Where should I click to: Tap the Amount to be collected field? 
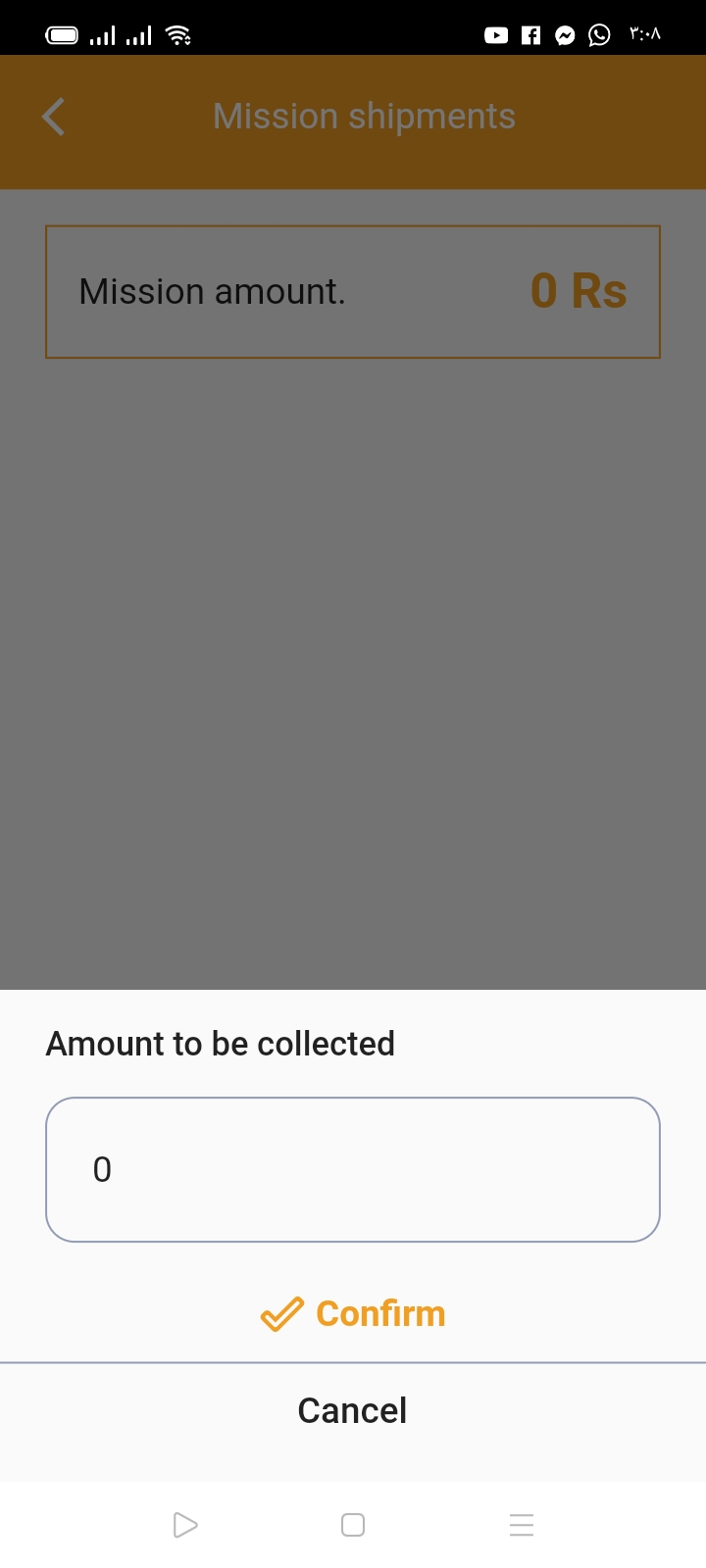coord(353,1169)
